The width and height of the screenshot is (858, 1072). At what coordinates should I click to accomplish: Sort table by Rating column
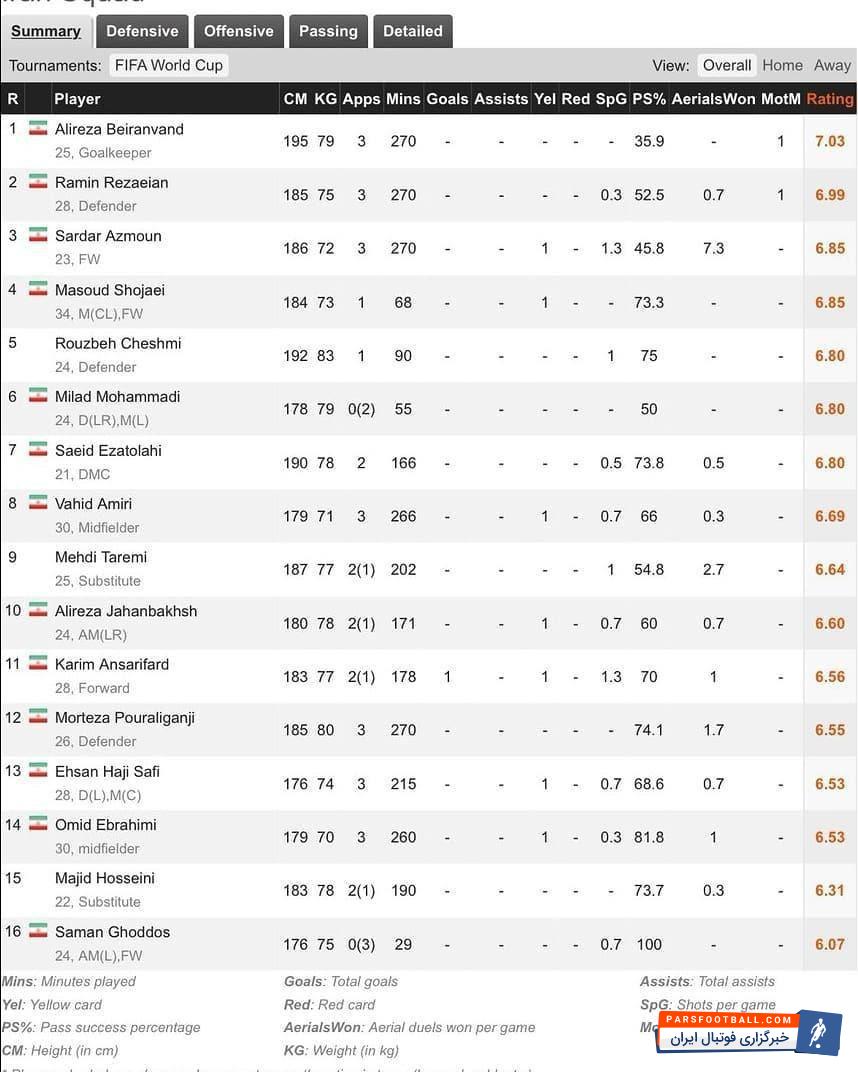pyautogui.click(x=830, y=99)
